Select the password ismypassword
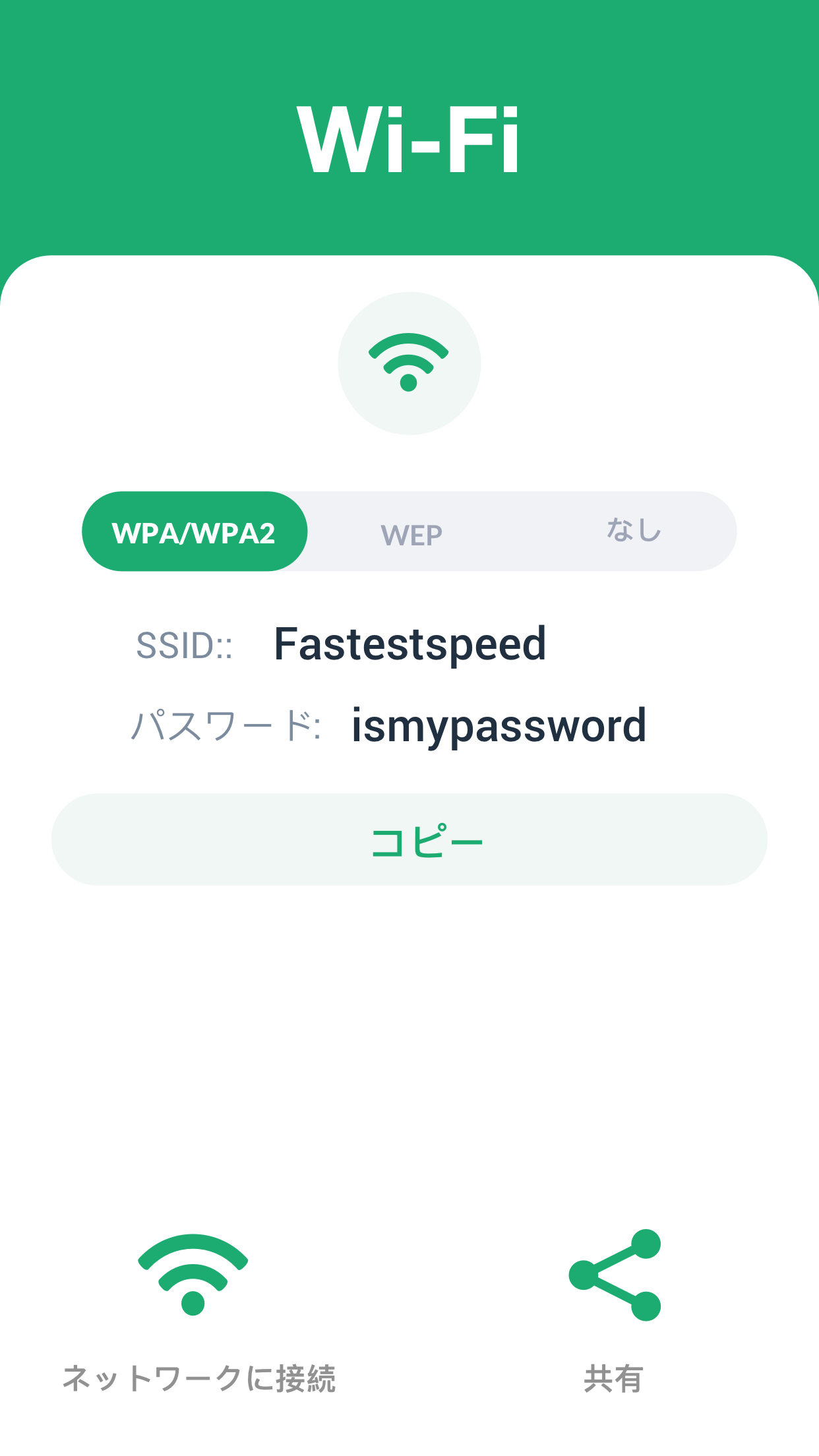The width and height of the screenshot is (819, 1456). coord(497,725)
